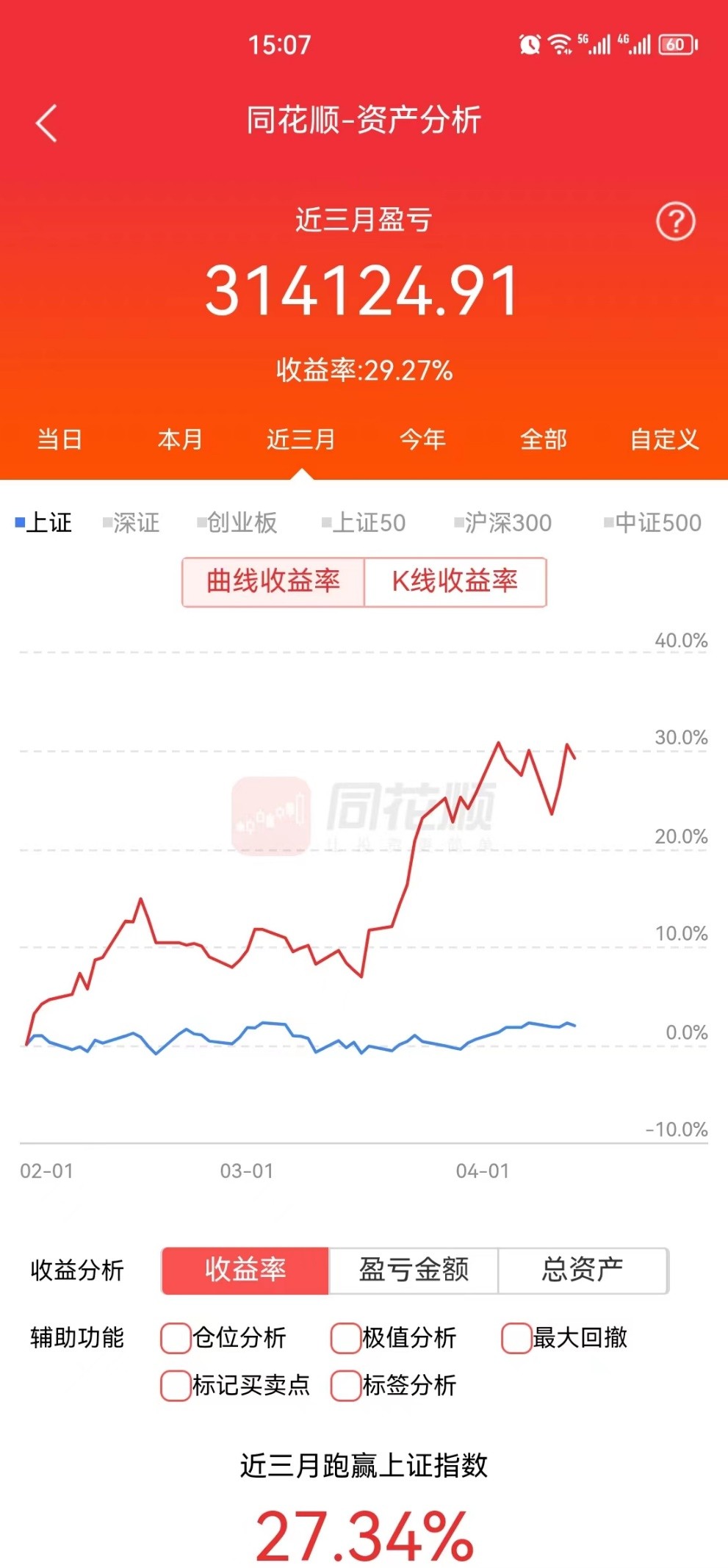Image resolution: width=728 pixels, height=1568 pixels.
Task: Select the 沪深300 index comparison
Action: (x=503, y=523)
